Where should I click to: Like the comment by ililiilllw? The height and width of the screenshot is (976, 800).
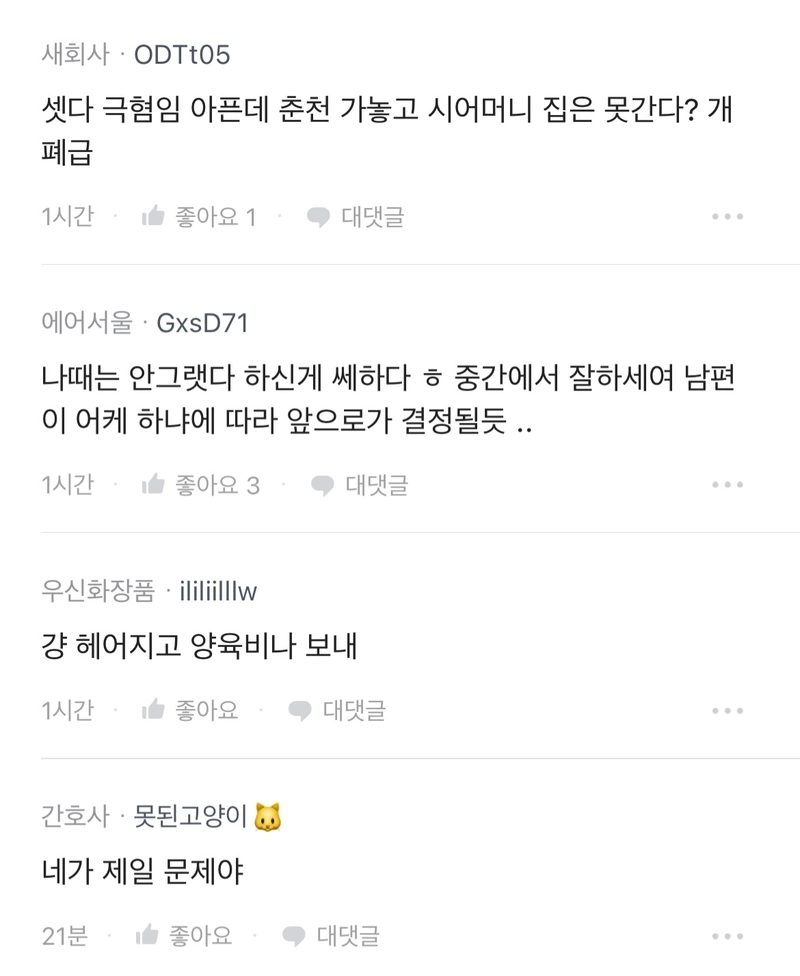click(x=190, y=711)
